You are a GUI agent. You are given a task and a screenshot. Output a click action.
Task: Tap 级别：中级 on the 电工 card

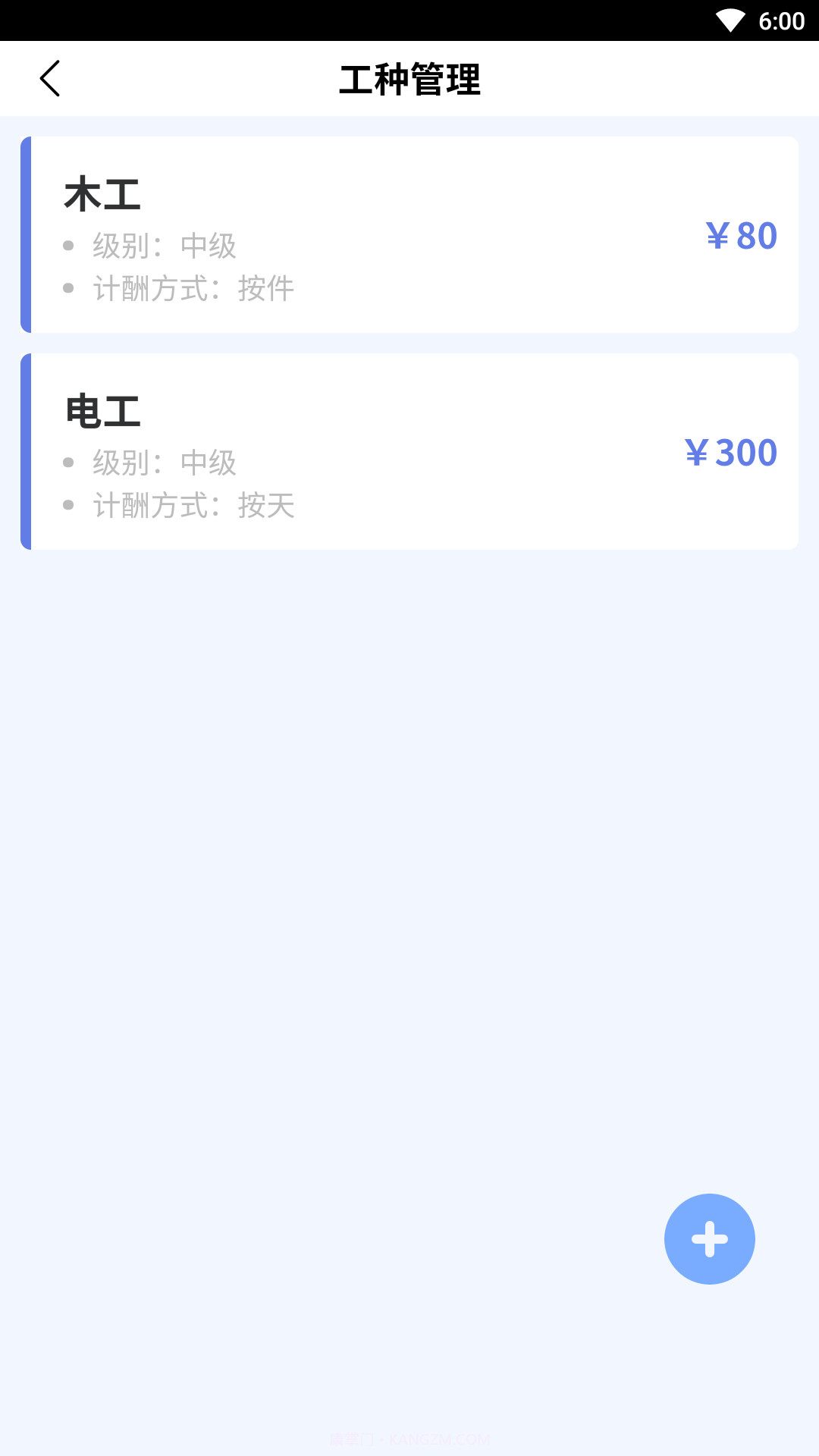click(165, 462)
